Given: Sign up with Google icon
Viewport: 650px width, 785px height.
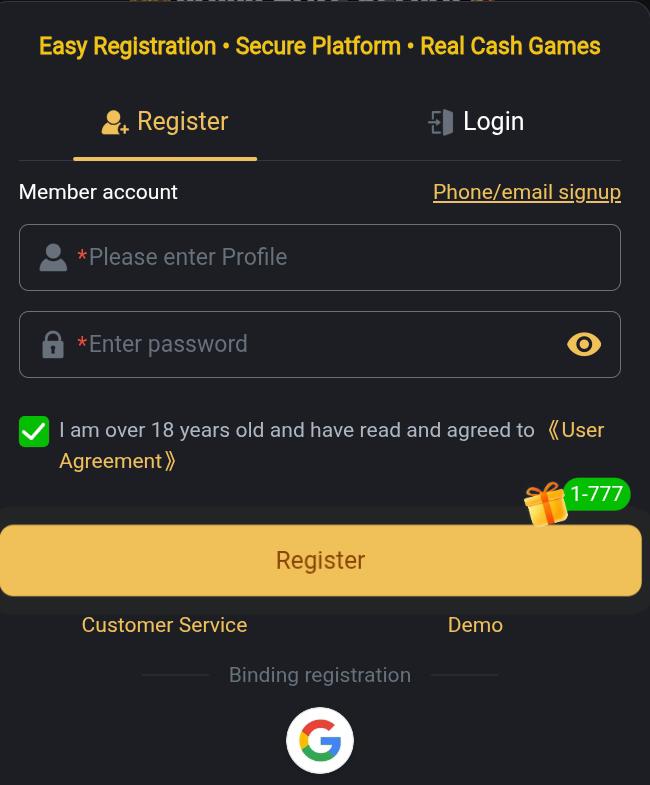Looking at the screenshot, I should [320, 741].
